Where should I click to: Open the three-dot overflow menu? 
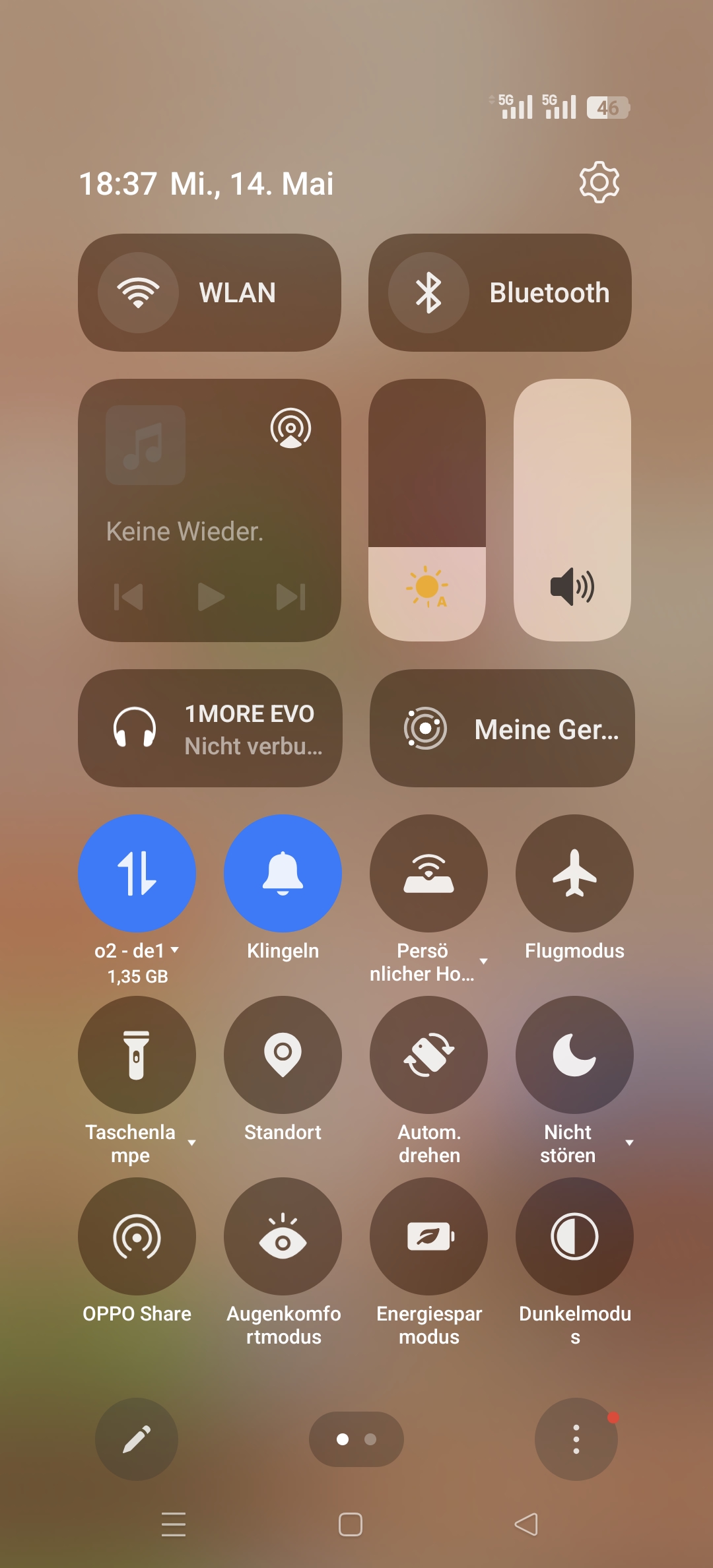click(x=576, y=1439)
